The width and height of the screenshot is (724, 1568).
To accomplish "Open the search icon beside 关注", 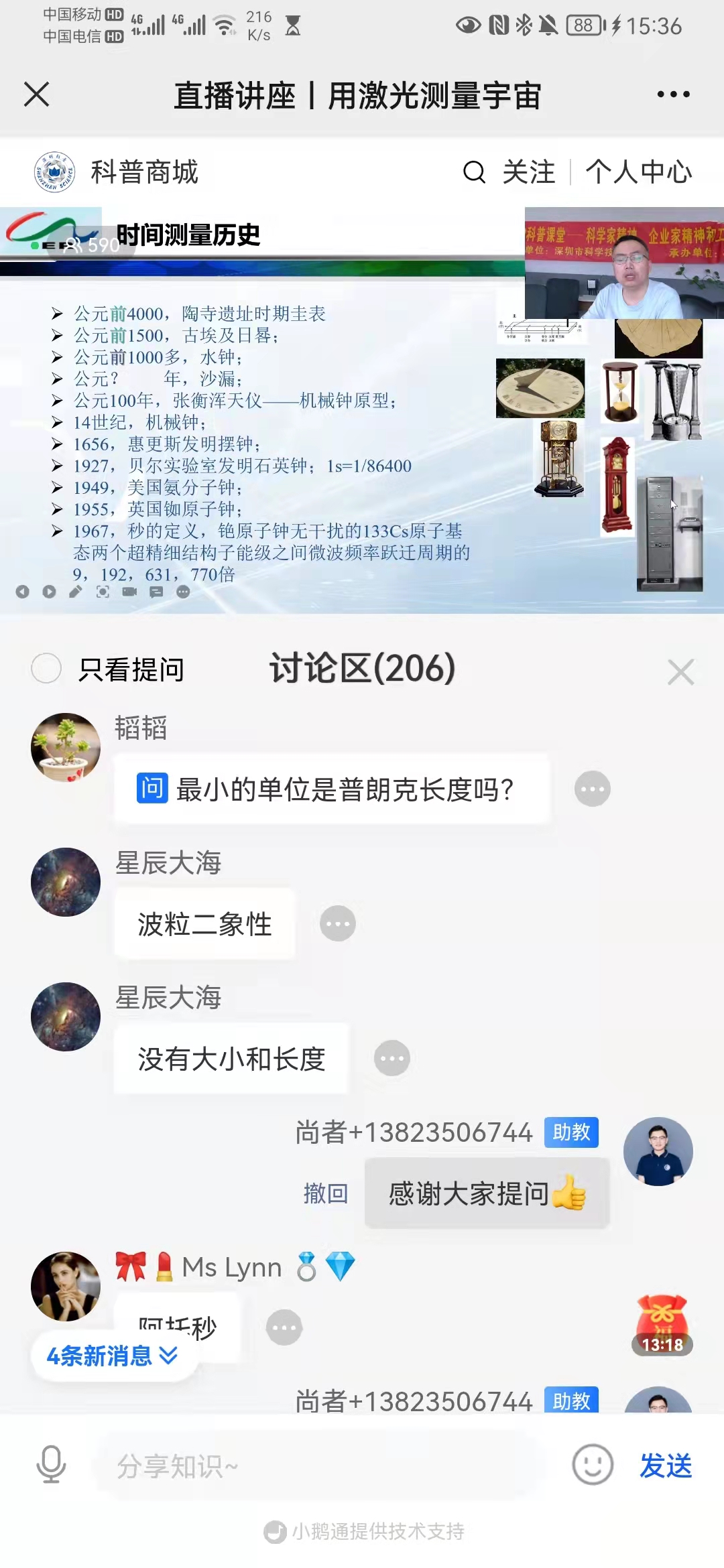I will pos(474,172).
